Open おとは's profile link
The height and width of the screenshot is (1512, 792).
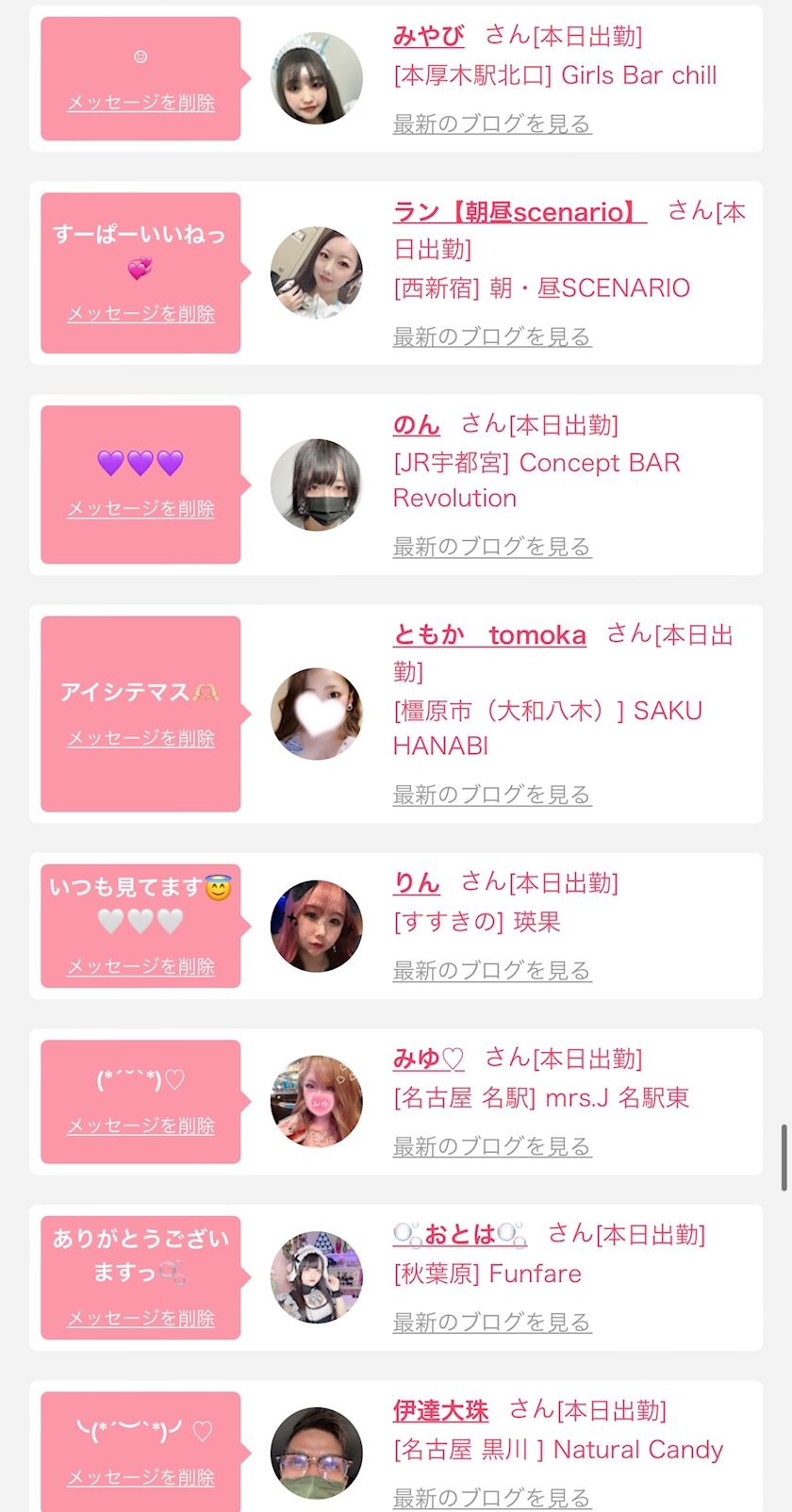pyautogui.click(x=460, y=1234)
